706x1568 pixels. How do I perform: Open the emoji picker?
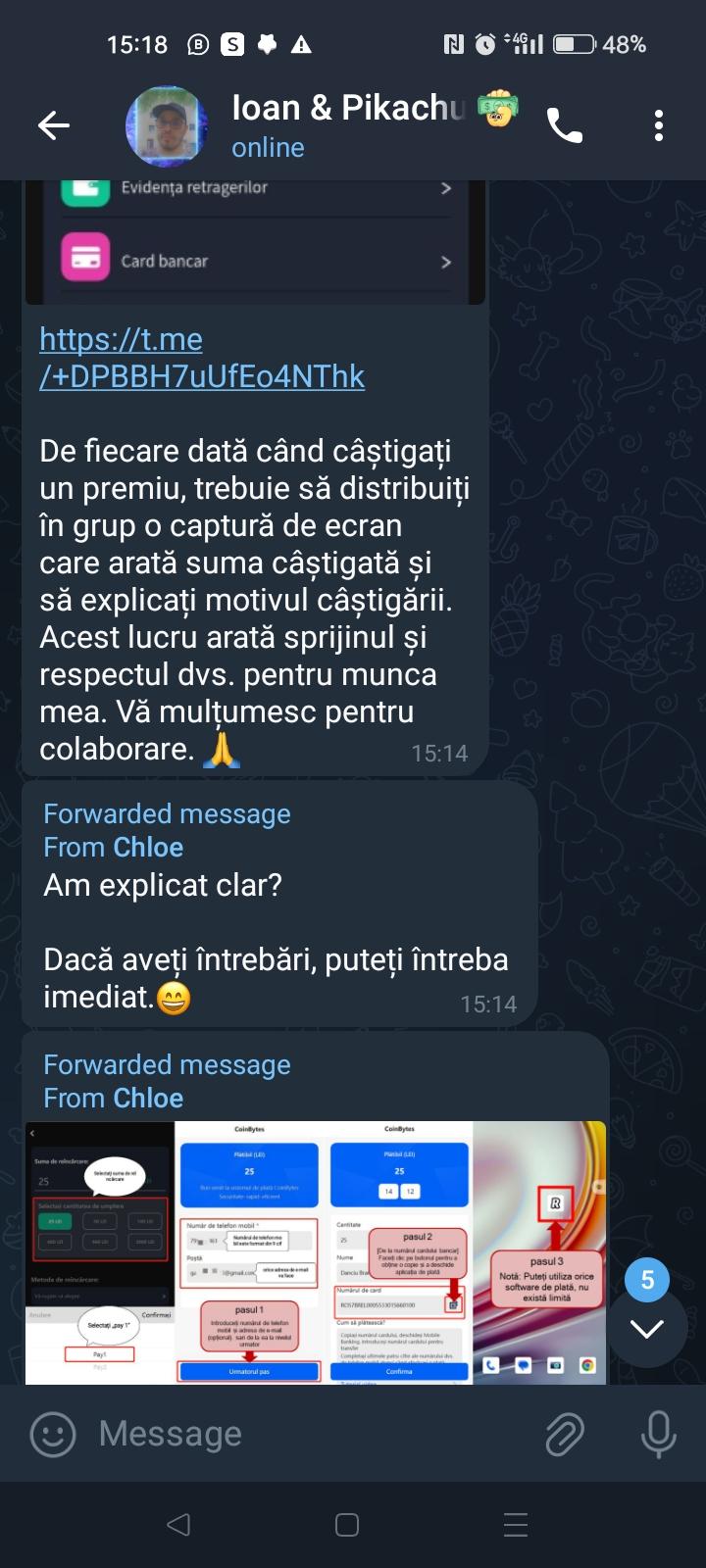tap(53, 1434)
